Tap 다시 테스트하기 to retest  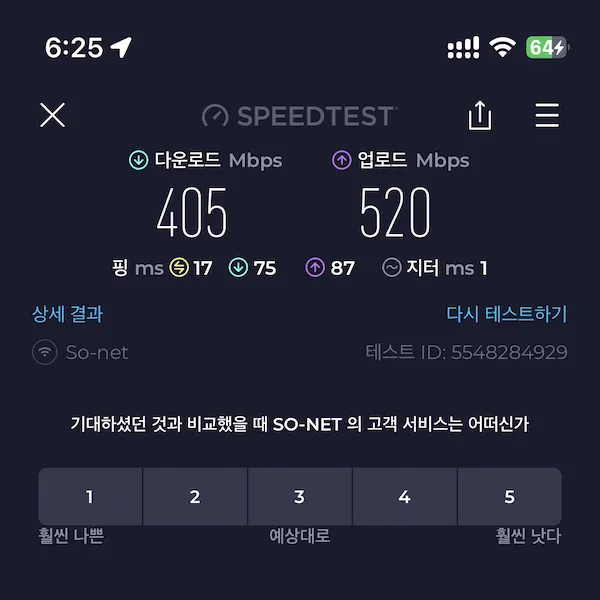506,314
